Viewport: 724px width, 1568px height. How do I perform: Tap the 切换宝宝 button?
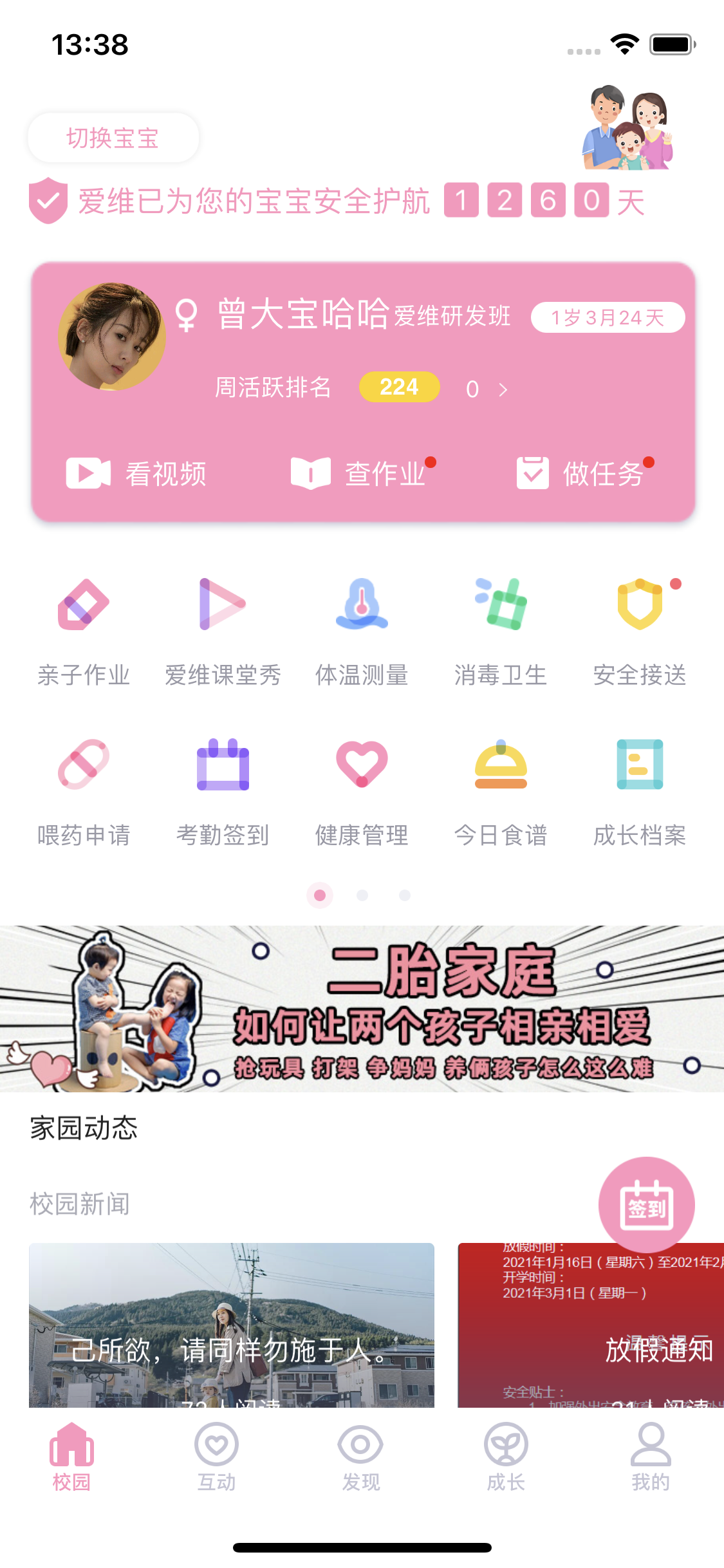[113, 138]
